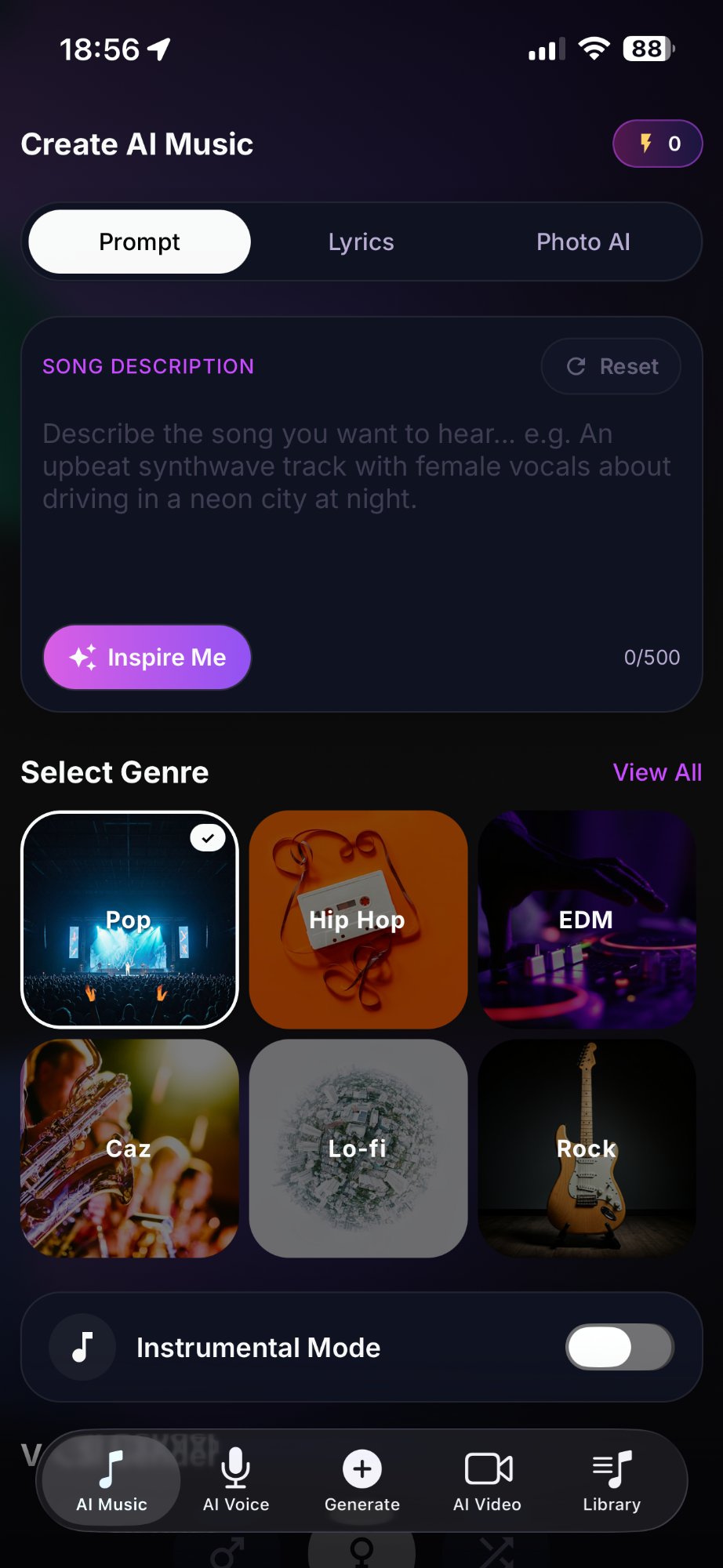The height and width of the screenshot is (1568, 723).
Task: Tap the lightning bolt credits badge
Action: pyautogui.click(x=657, y=143)
